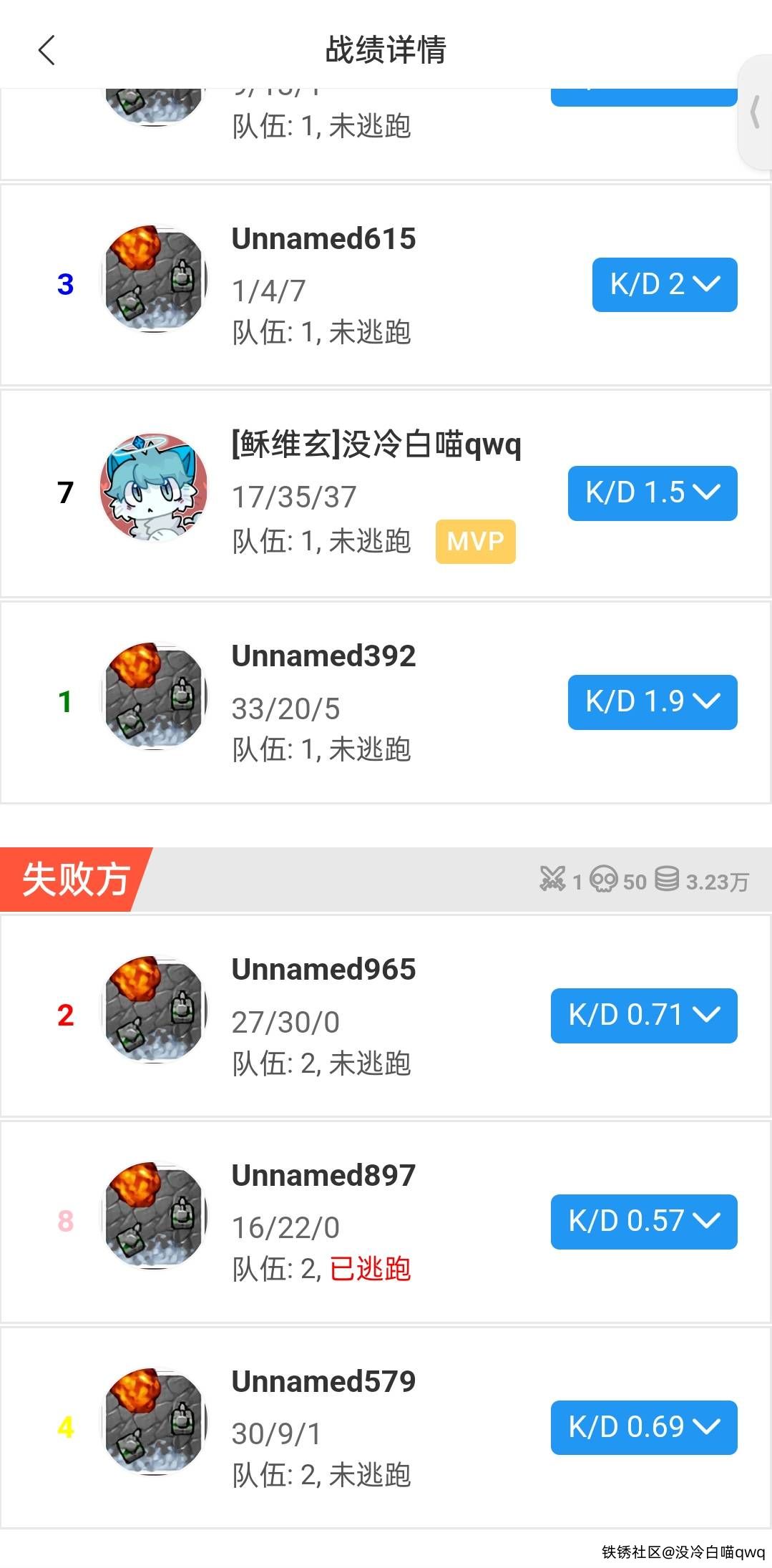Expand K/D 0.69 details for Unnamed579
The width and height of the screenshot is (772, 1568).
[643, 1428]
